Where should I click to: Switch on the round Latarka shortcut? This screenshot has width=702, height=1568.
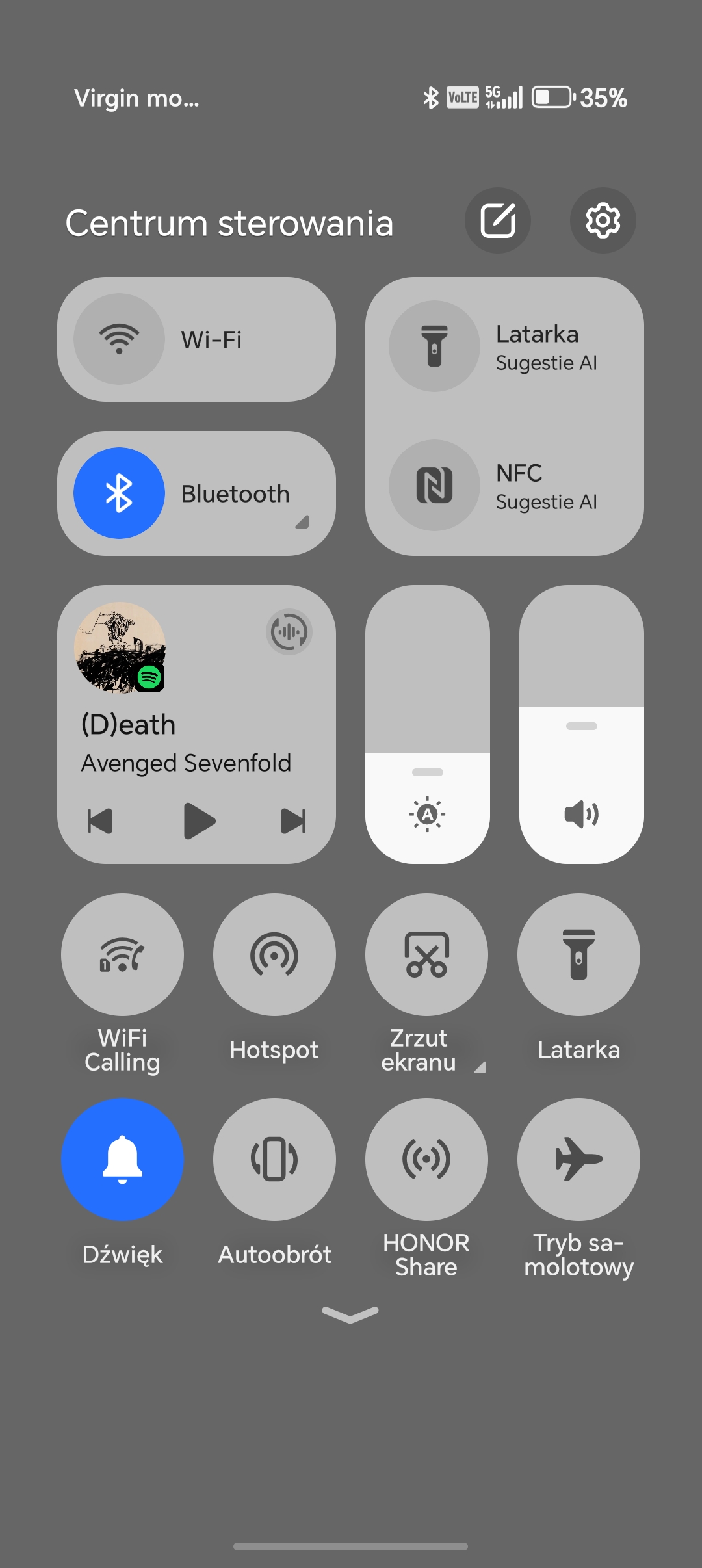tap(578, 954)
